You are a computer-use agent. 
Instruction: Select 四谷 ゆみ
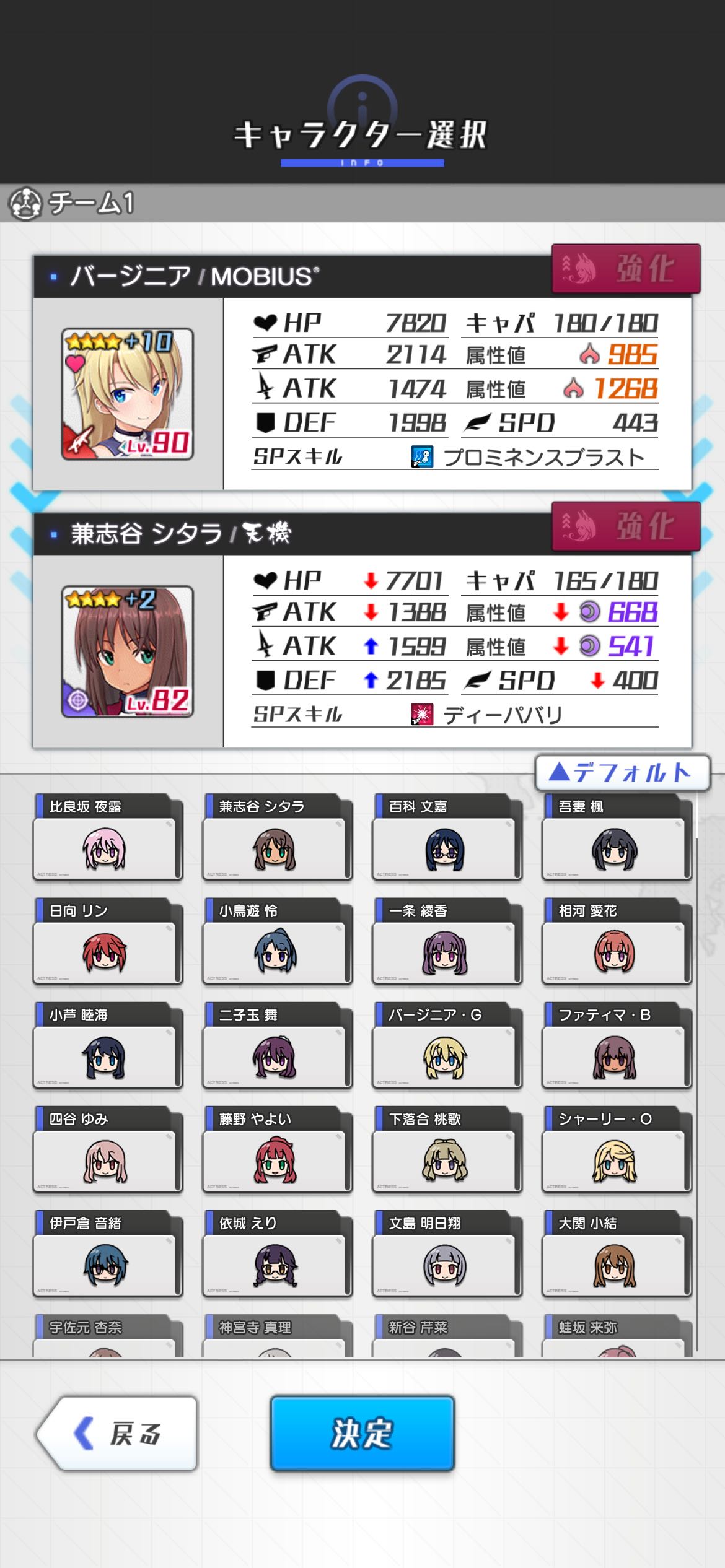(x=108, y=1149)
